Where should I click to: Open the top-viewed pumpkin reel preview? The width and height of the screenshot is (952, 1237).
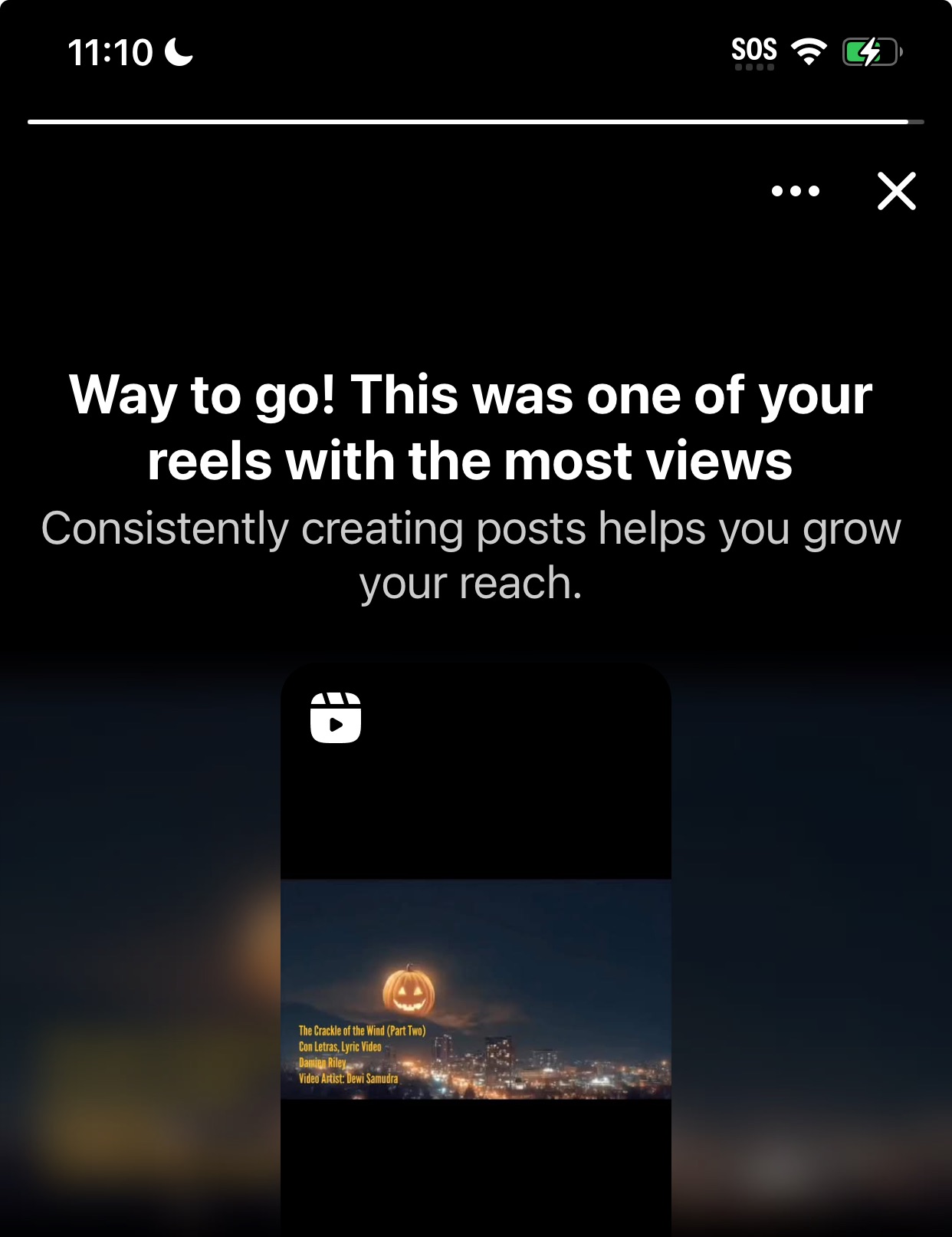[475, 988]
